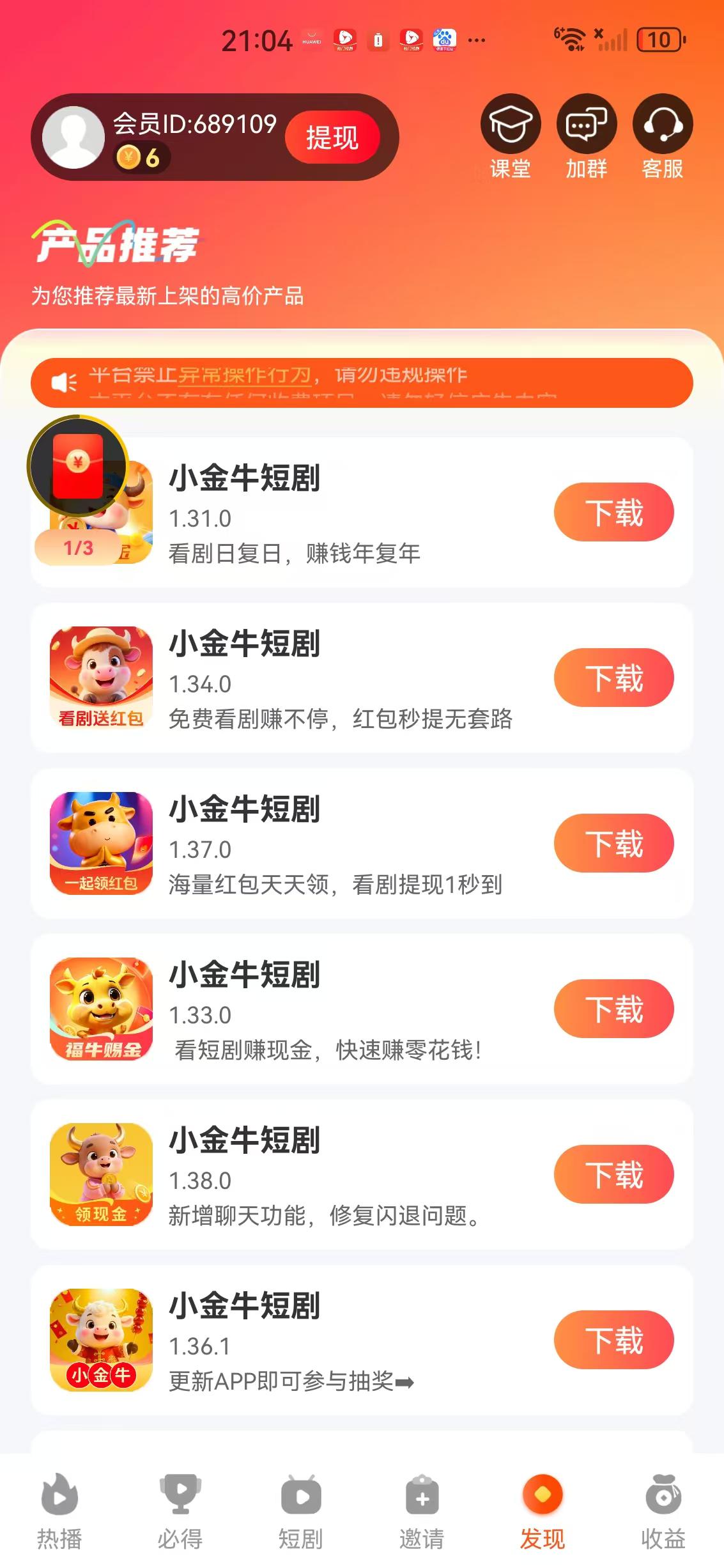Switch to the 发现 tab
This screenshot has height=1568, width=724.
543,1515
